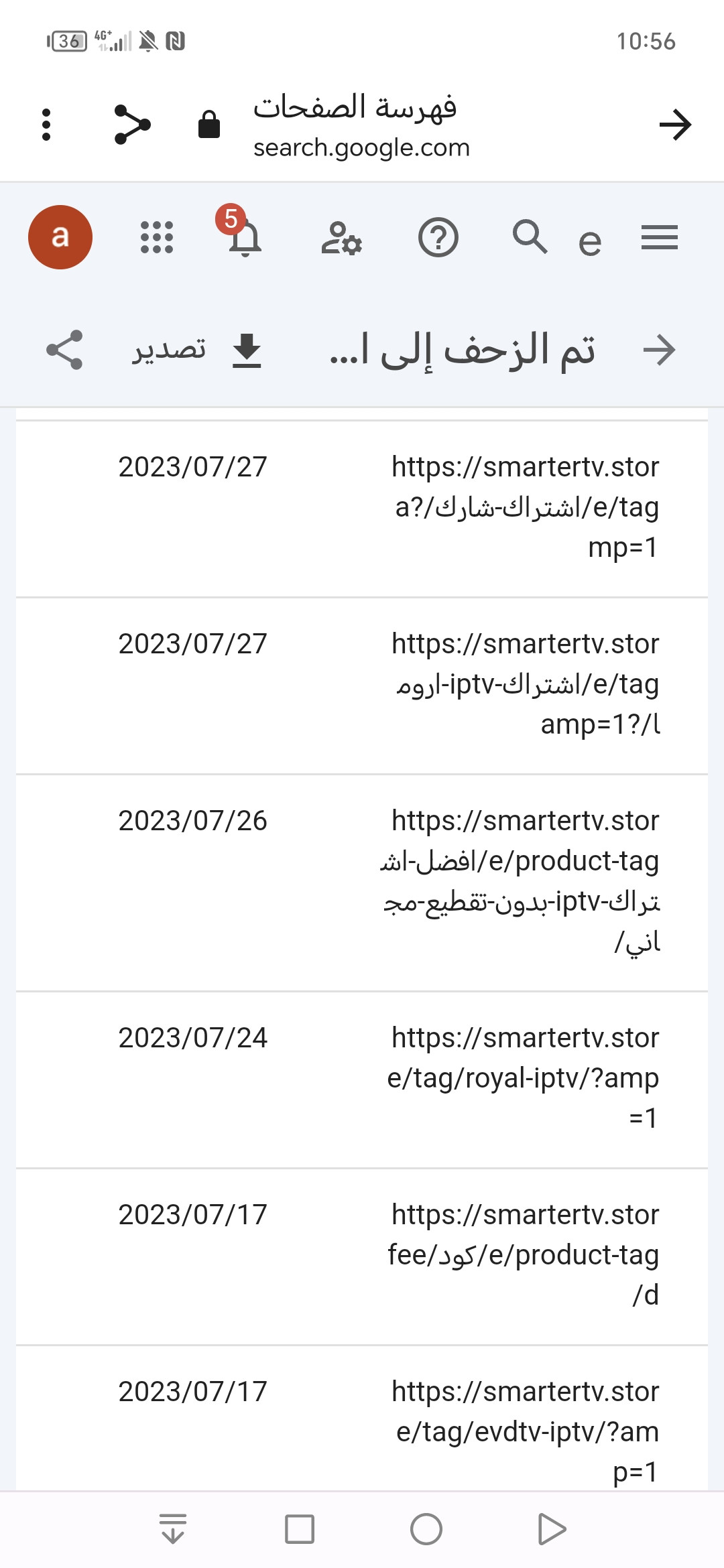Open the product-tag/كود URL row
Viewport: 724px width, 1568px height.
523,1254
